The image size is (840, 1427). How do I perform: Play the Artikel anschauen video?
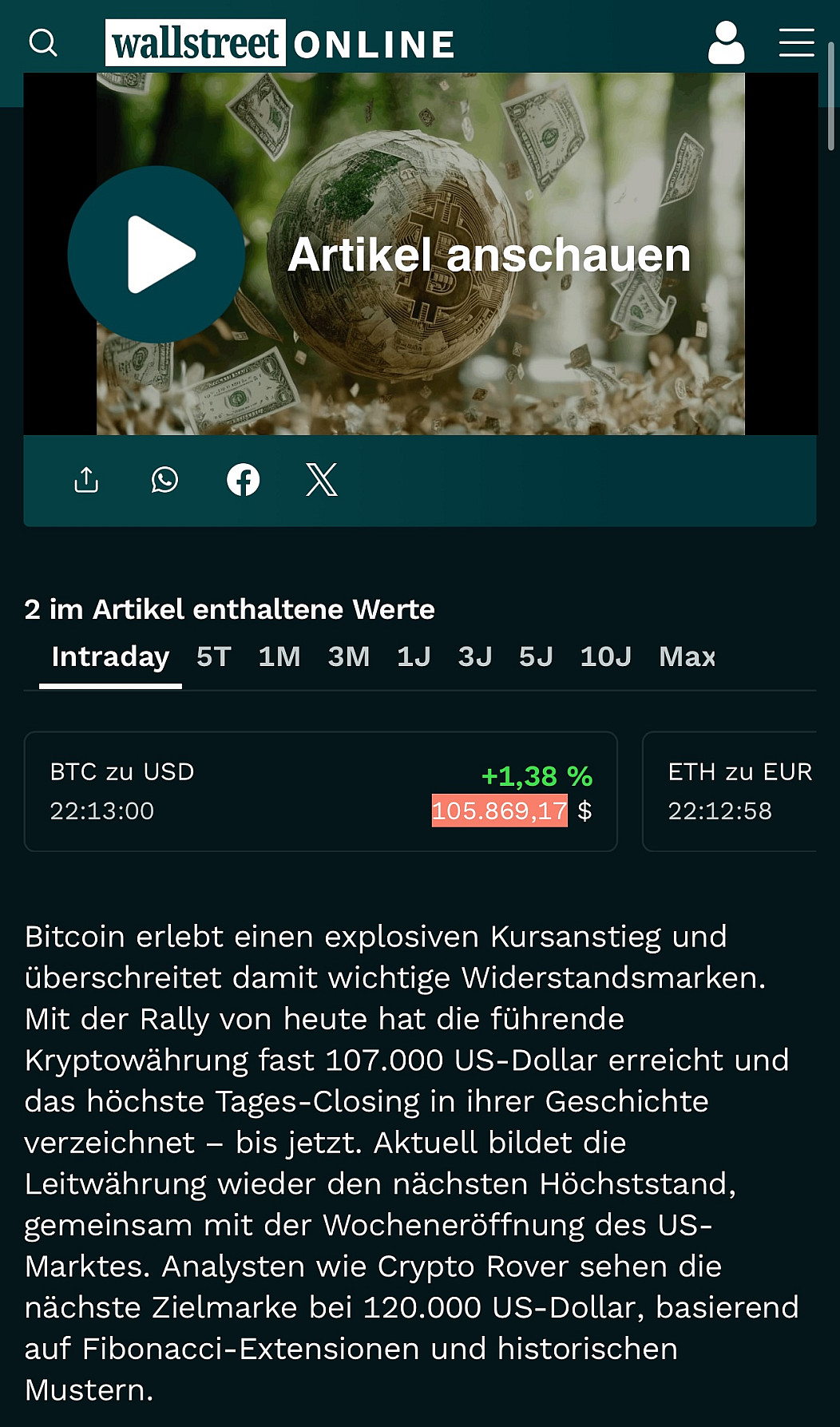pyautogui.click(x=157, y=255)
